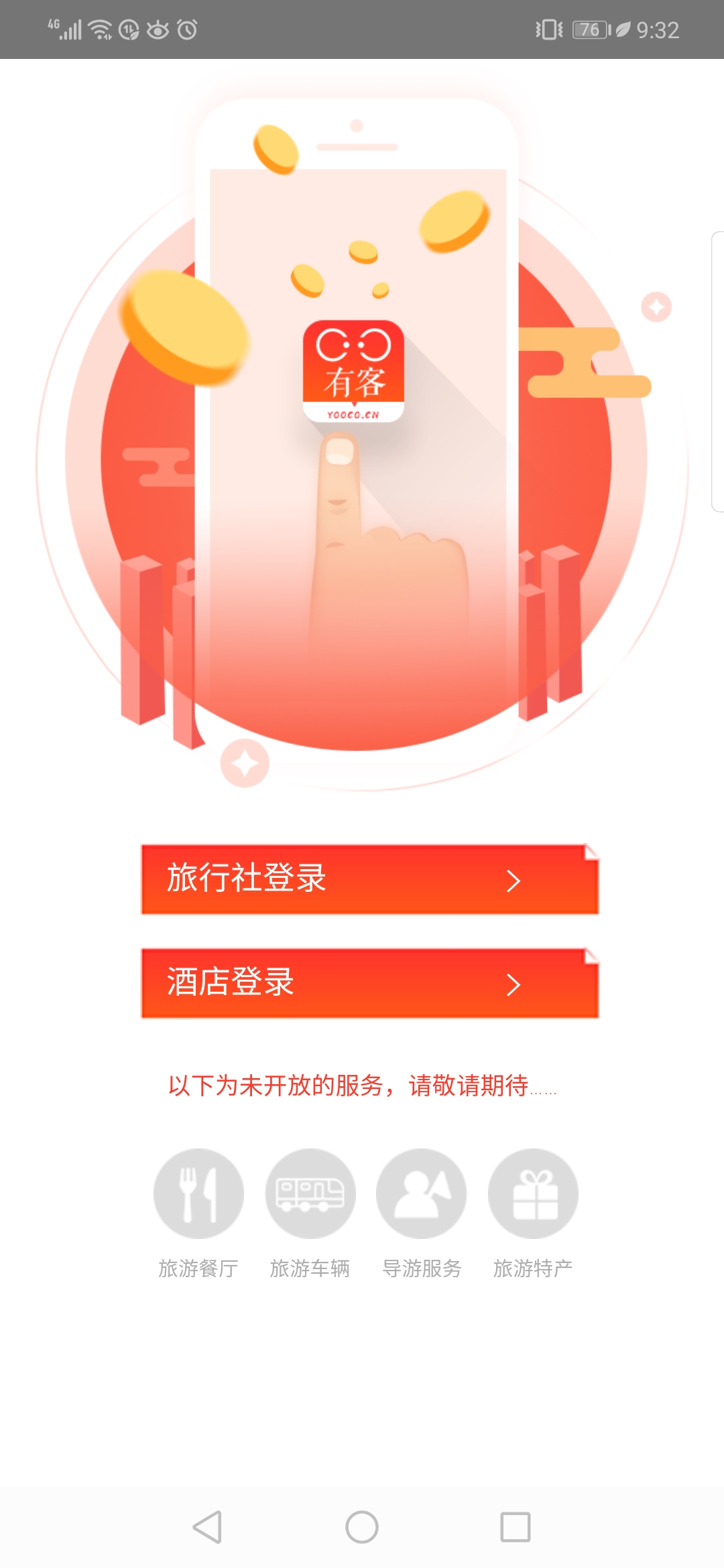Select the 旅游餐厅 service icon
The width and height of the screenshot is (724, 1568).
tap(198, 1193)
